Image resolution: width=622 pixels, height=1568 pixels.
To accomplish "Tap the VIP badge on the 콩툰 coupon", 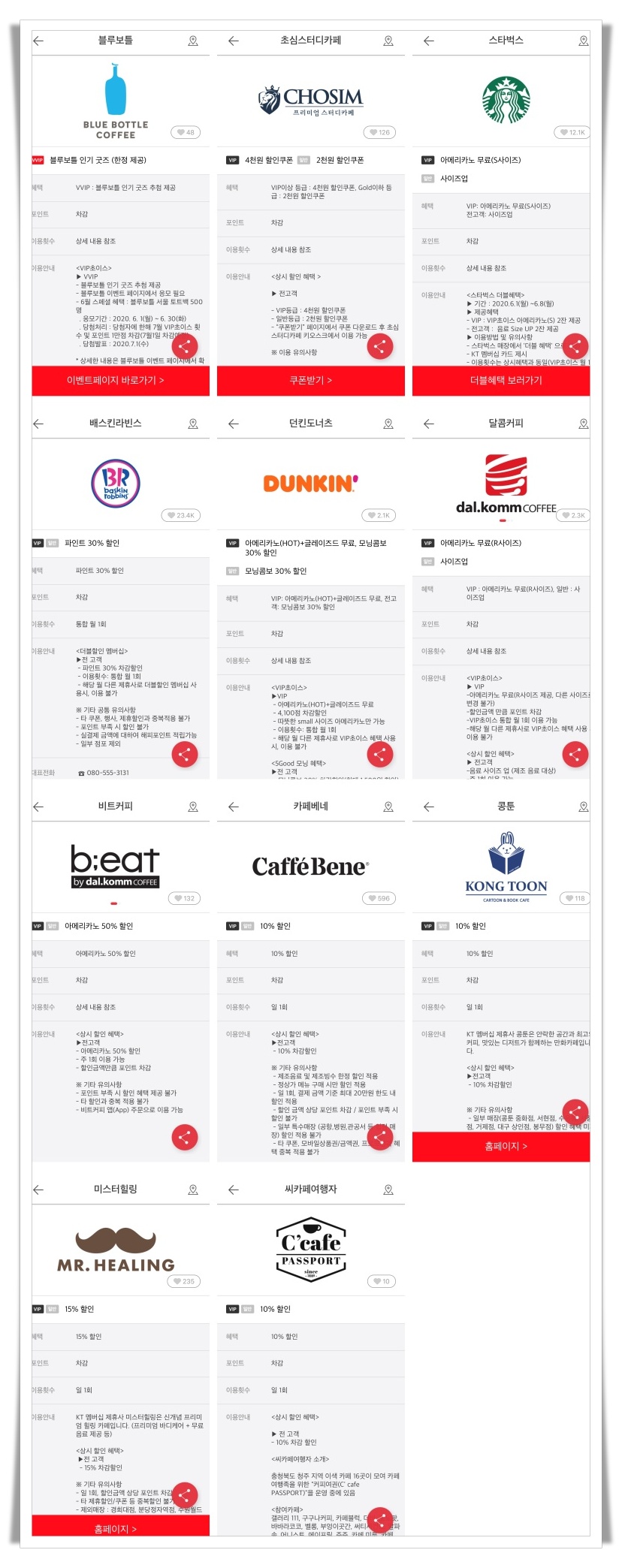I will 427,926.
